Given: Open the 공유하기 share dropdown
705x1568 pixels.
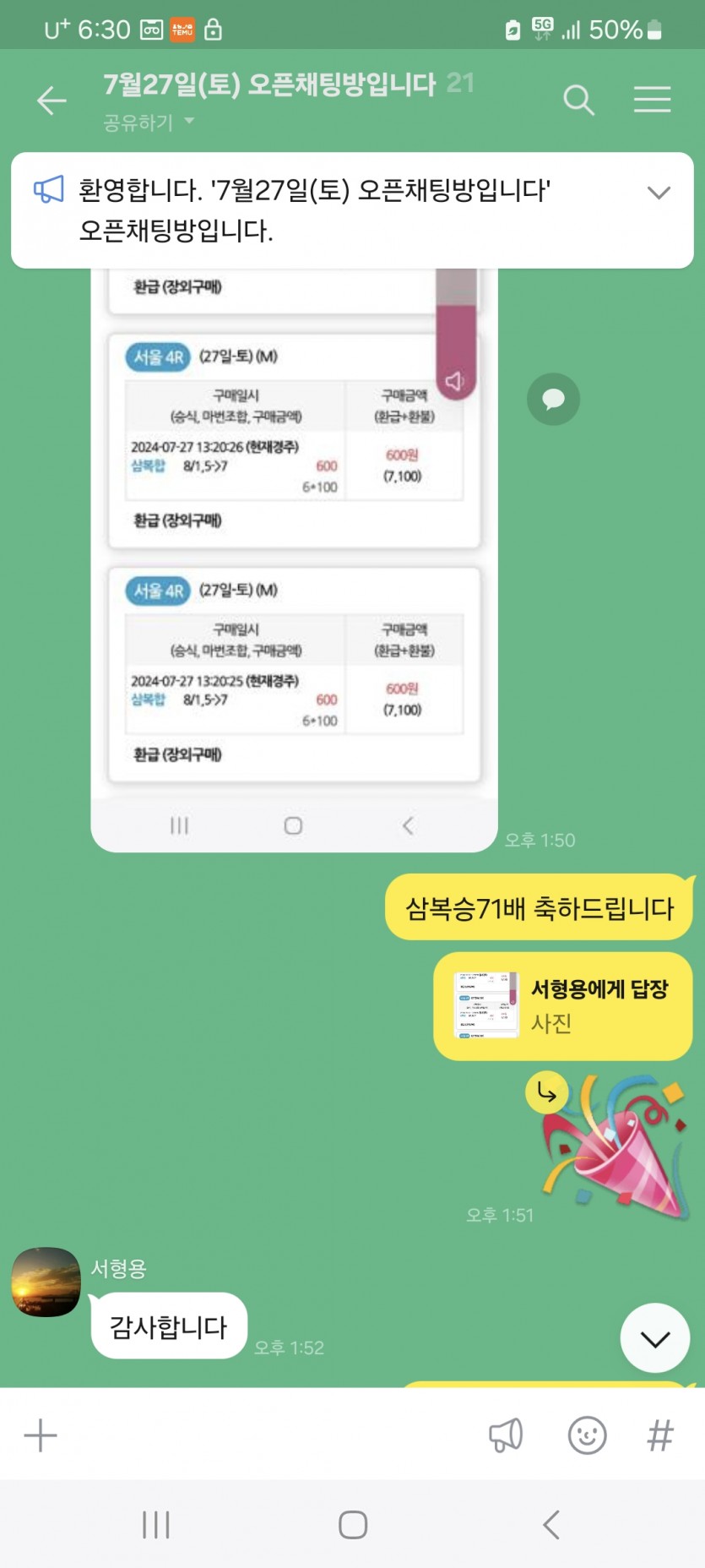Looking at the screenshot, I should (149, 122).
